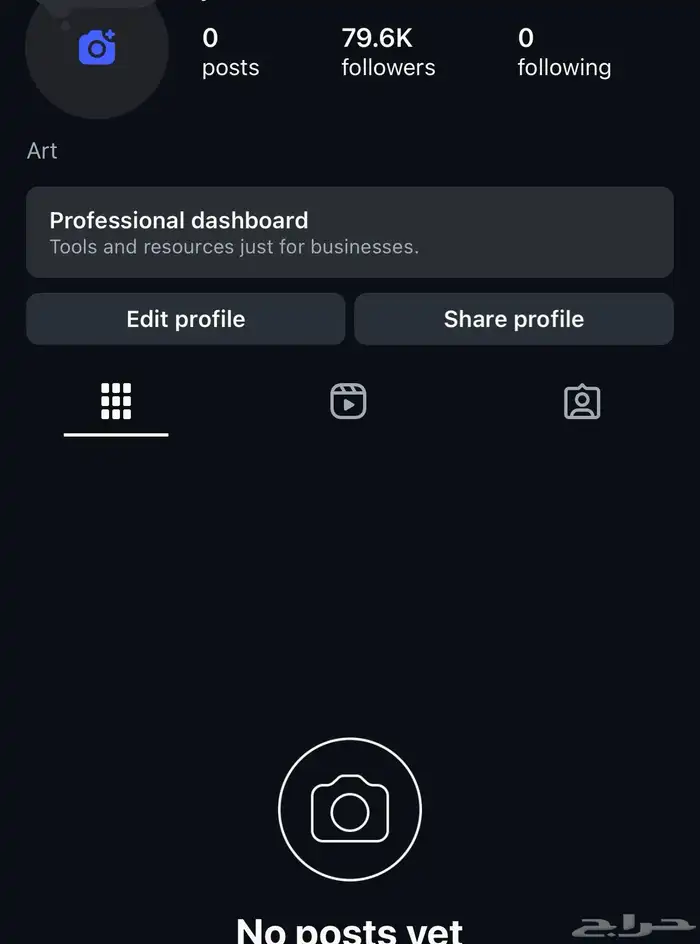This screenshot has height=944, width=700.
Task: Switch to the tagged photos tab
Action: click(581, 401)
